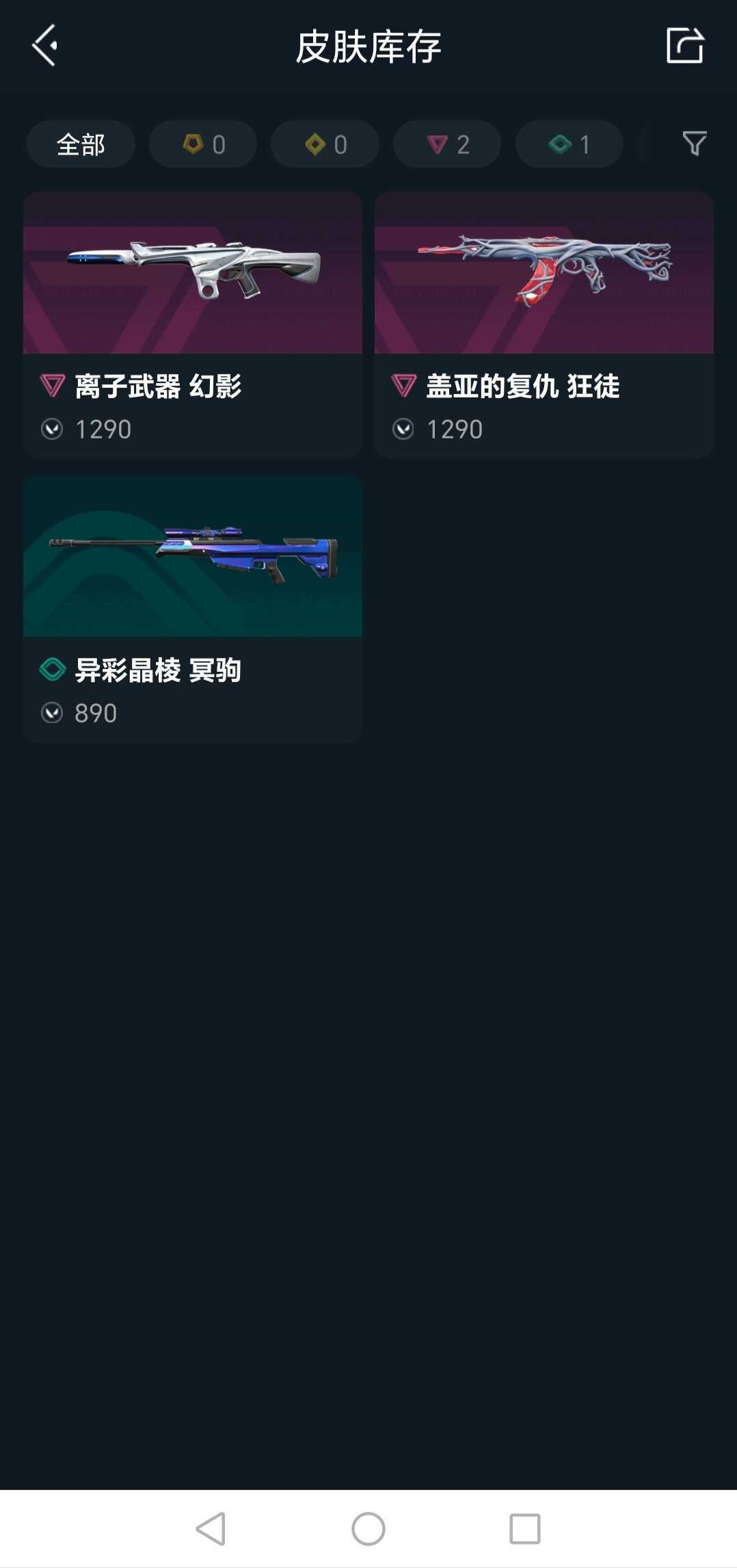737x1568 pixels.
Task: Filter by the green tier chip
Action: pyautogui.click(x=569, y=144)
